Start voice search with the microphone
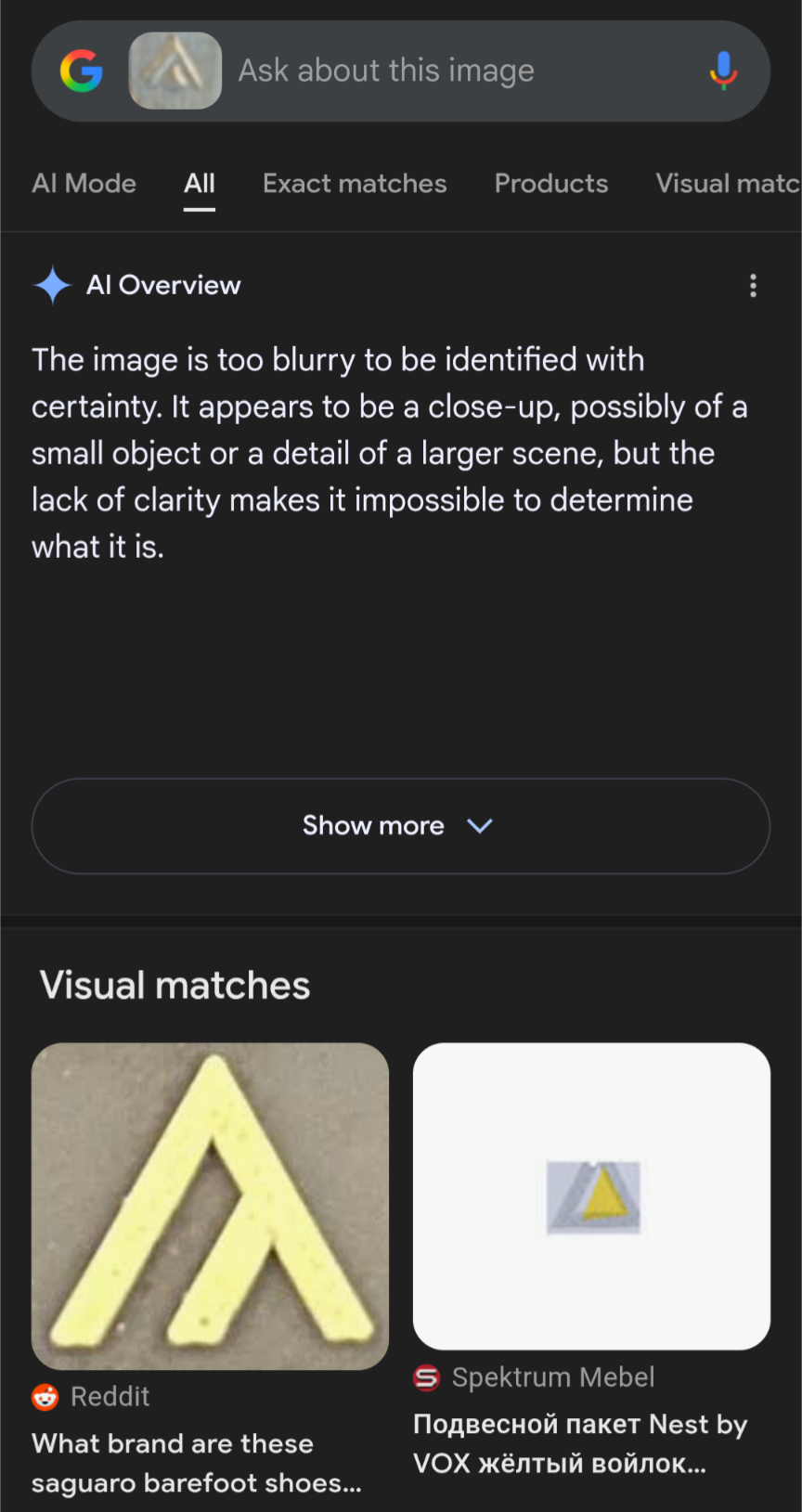Screen dimensions: 802x1512 coord(723,71)
